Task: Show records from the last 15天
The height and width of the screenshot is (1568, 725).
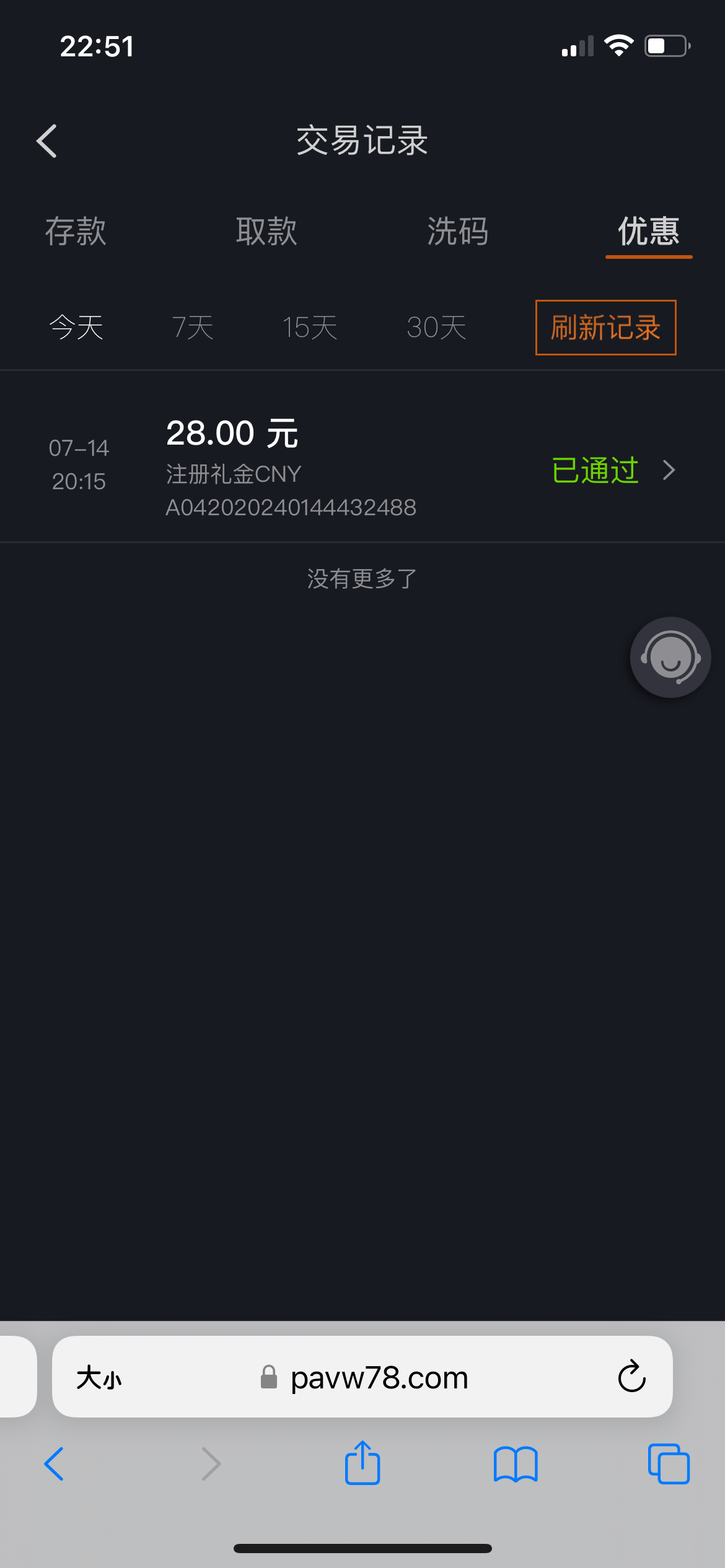Action: [x=310, y=328]
